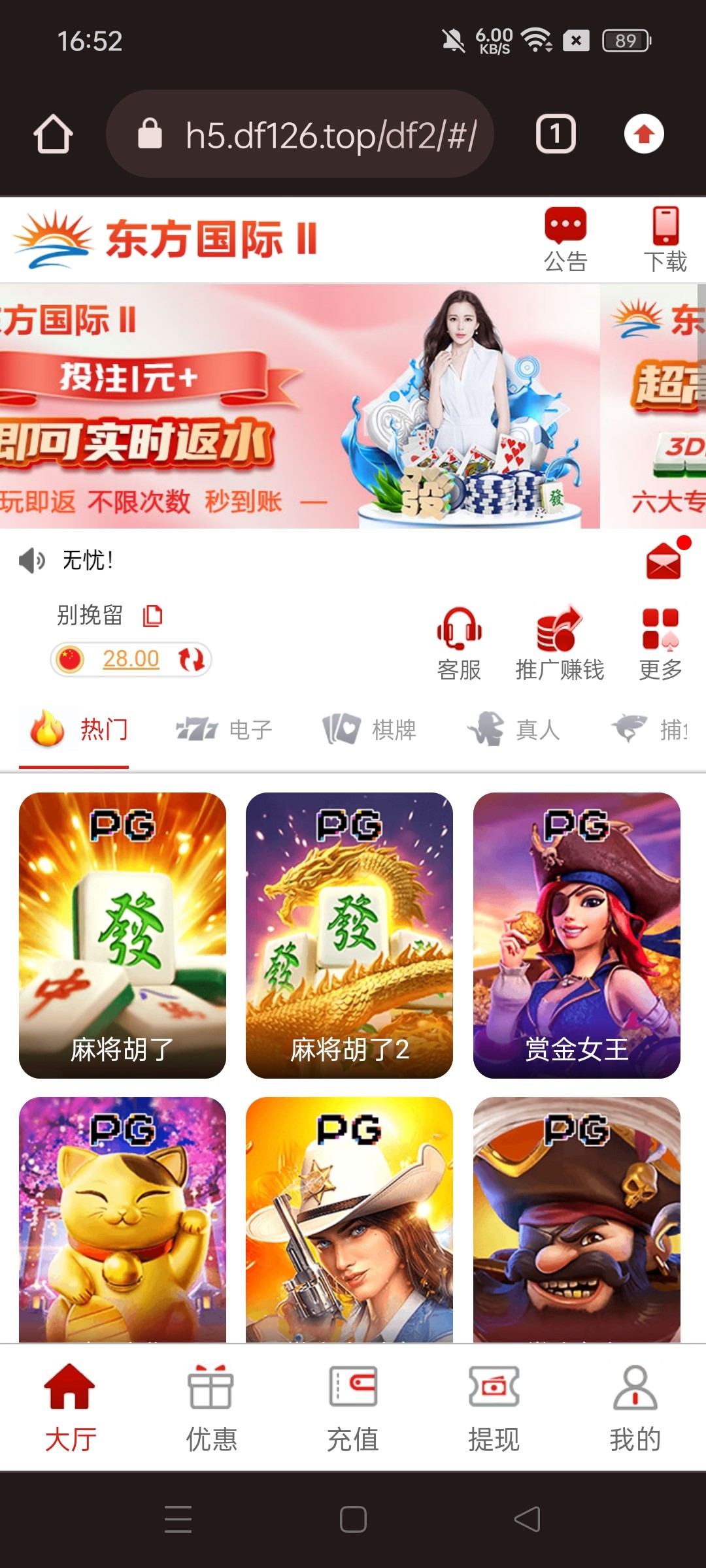Open the 赏金女王 game card
The image size is (706, 1568).
click(x=577, y=935)
